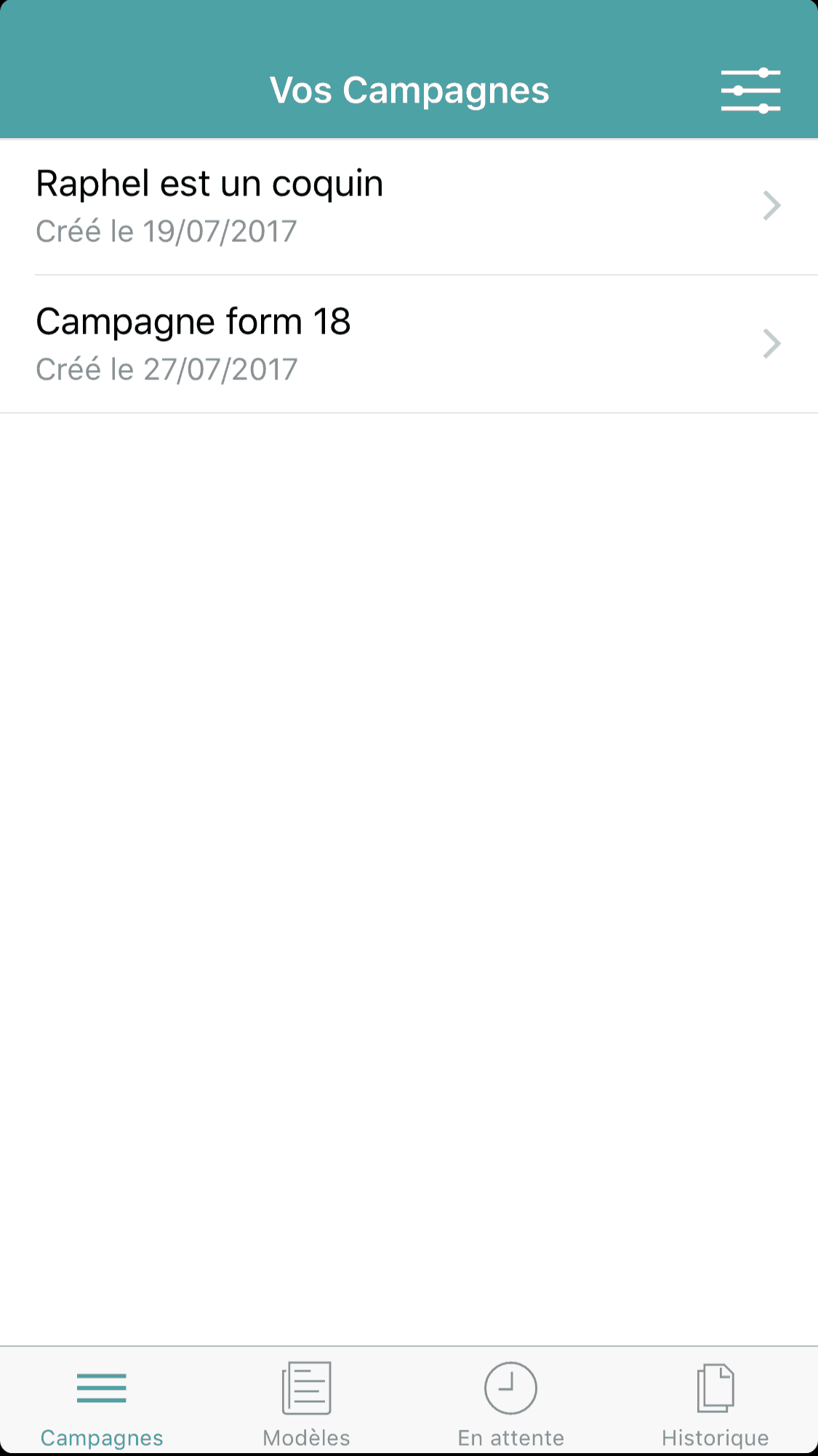This screenshot has width=818, height=1456.
Task: Go to the En attente tab
Action: [510, 1402]
